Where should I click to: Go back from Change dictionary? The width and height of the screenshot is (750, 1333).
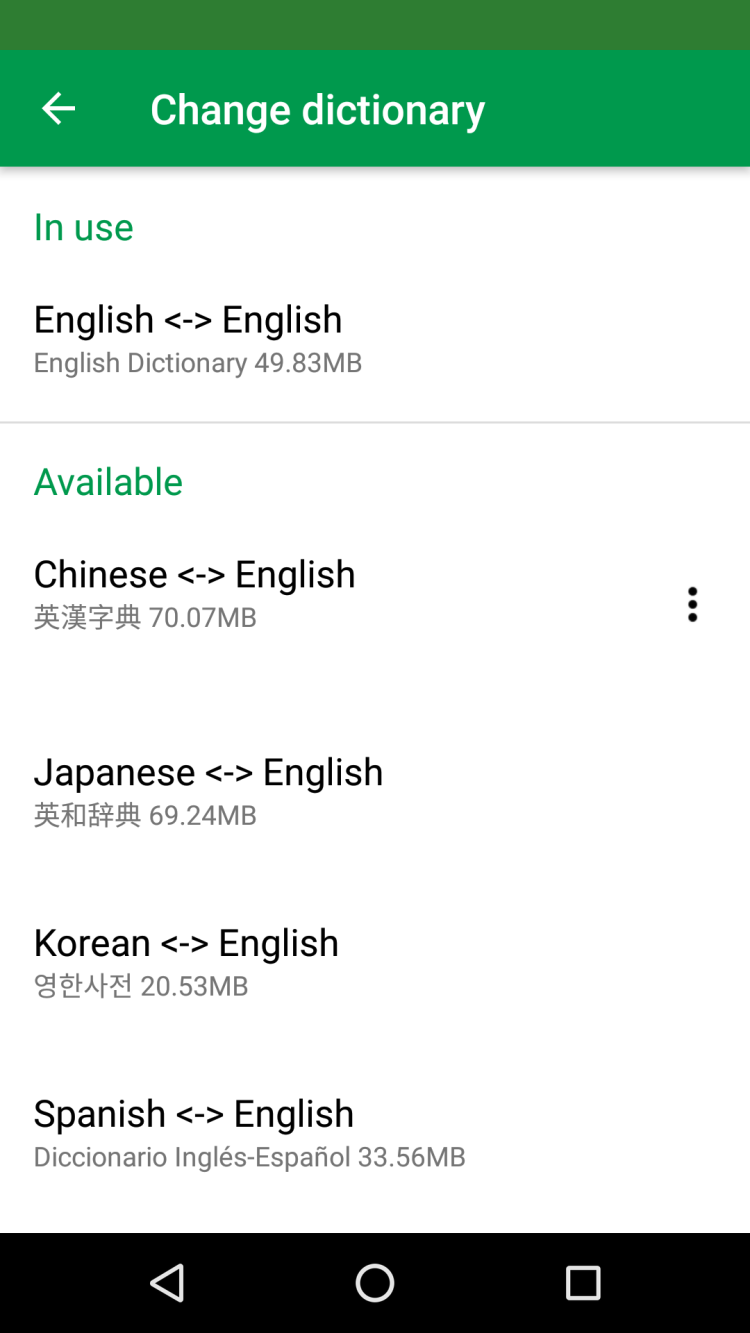point(58,109)
